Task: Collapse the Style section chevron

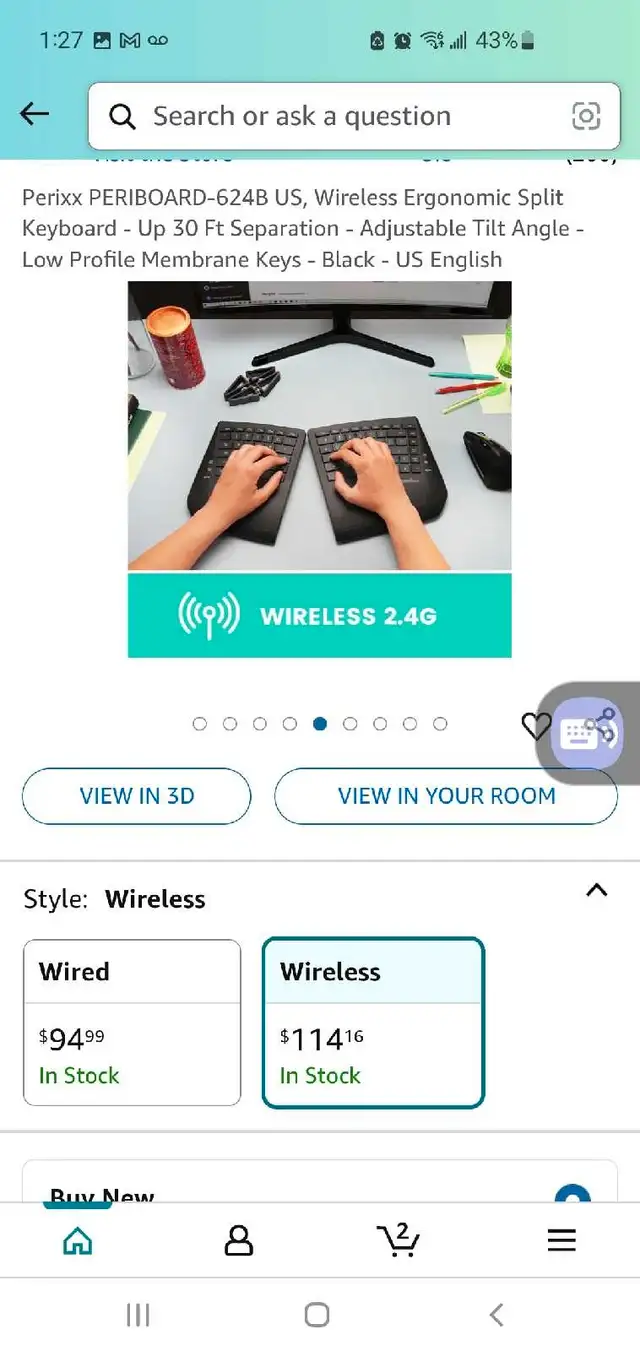Action: point(596,890)
